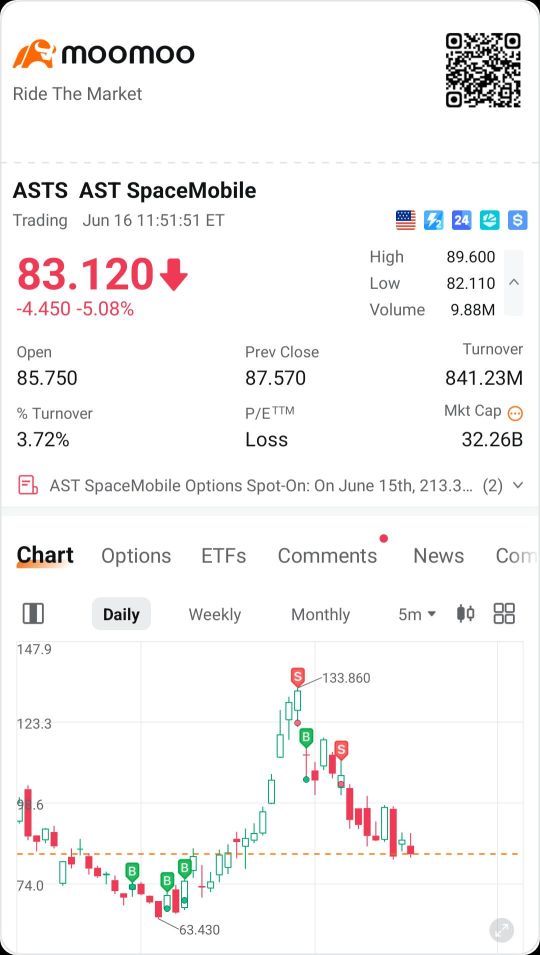Switch chart to Weekly interval
Screen dimensions: 540x955
214,614
